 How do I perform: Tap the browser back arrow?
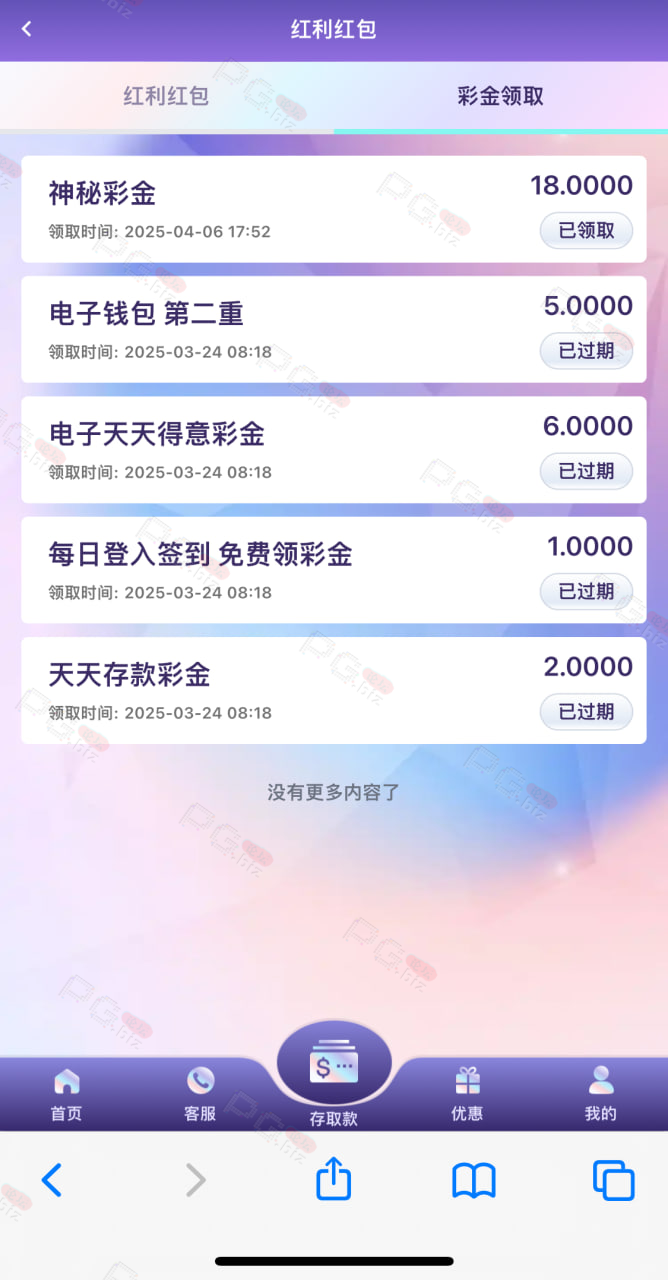pyautogui.click(x=51, y=1181)
